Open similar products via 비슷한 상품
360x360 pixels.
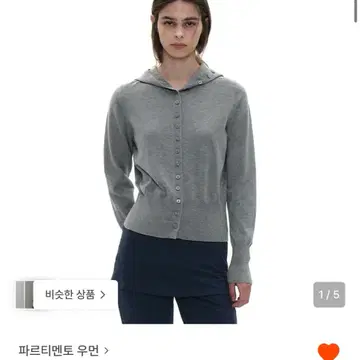pyautogui.click(x=67, y=295)
